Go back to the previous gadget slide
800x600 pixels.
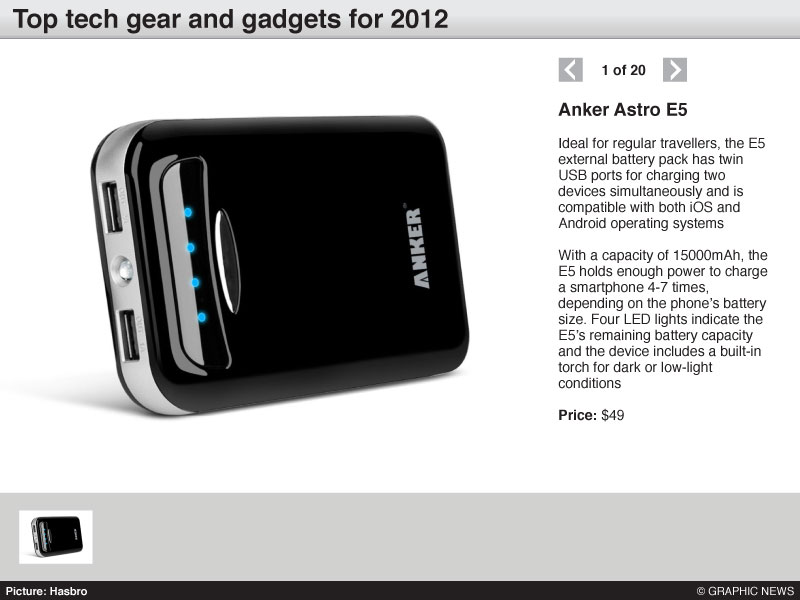tap(570, 70)
